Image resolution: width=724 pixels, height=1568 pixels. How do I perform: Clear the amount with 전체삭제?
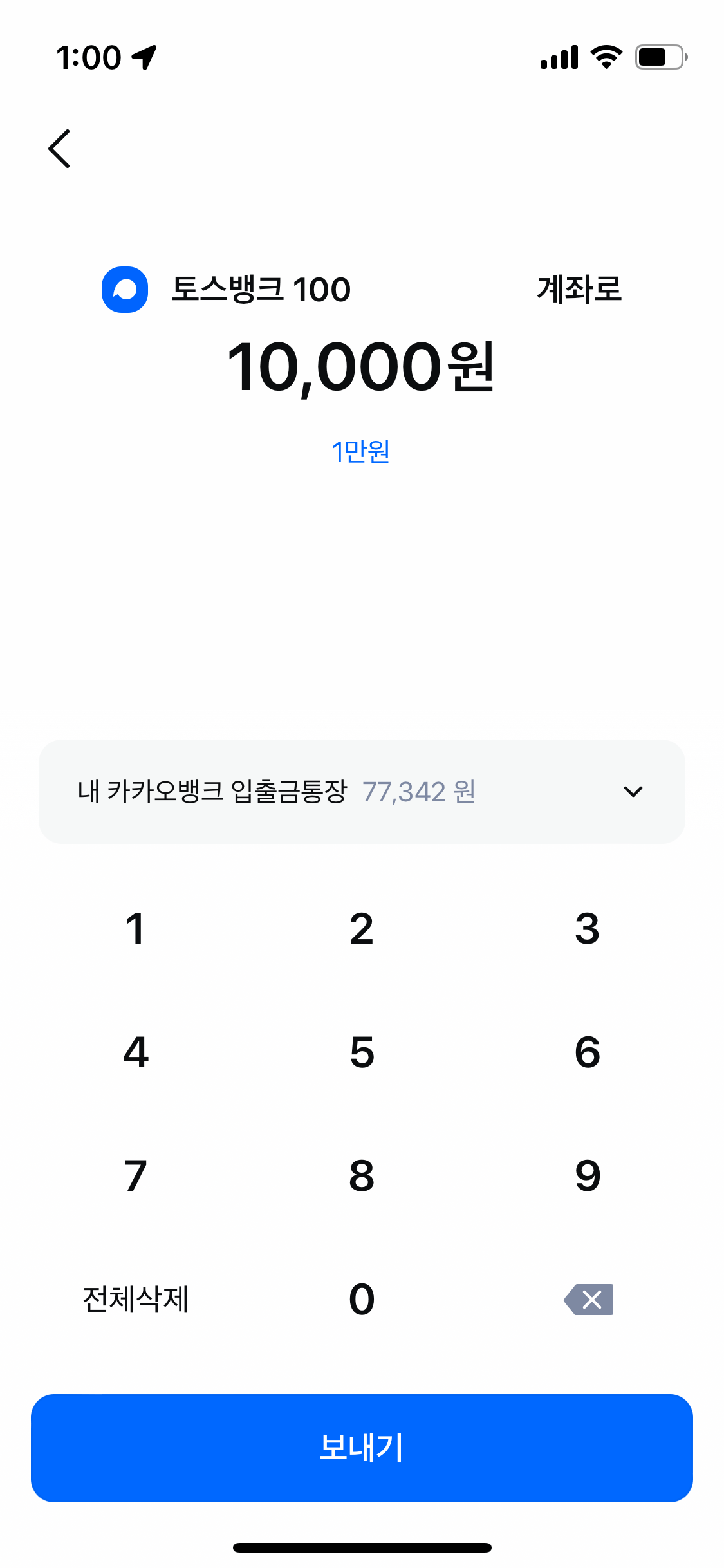click(135, 1300)
